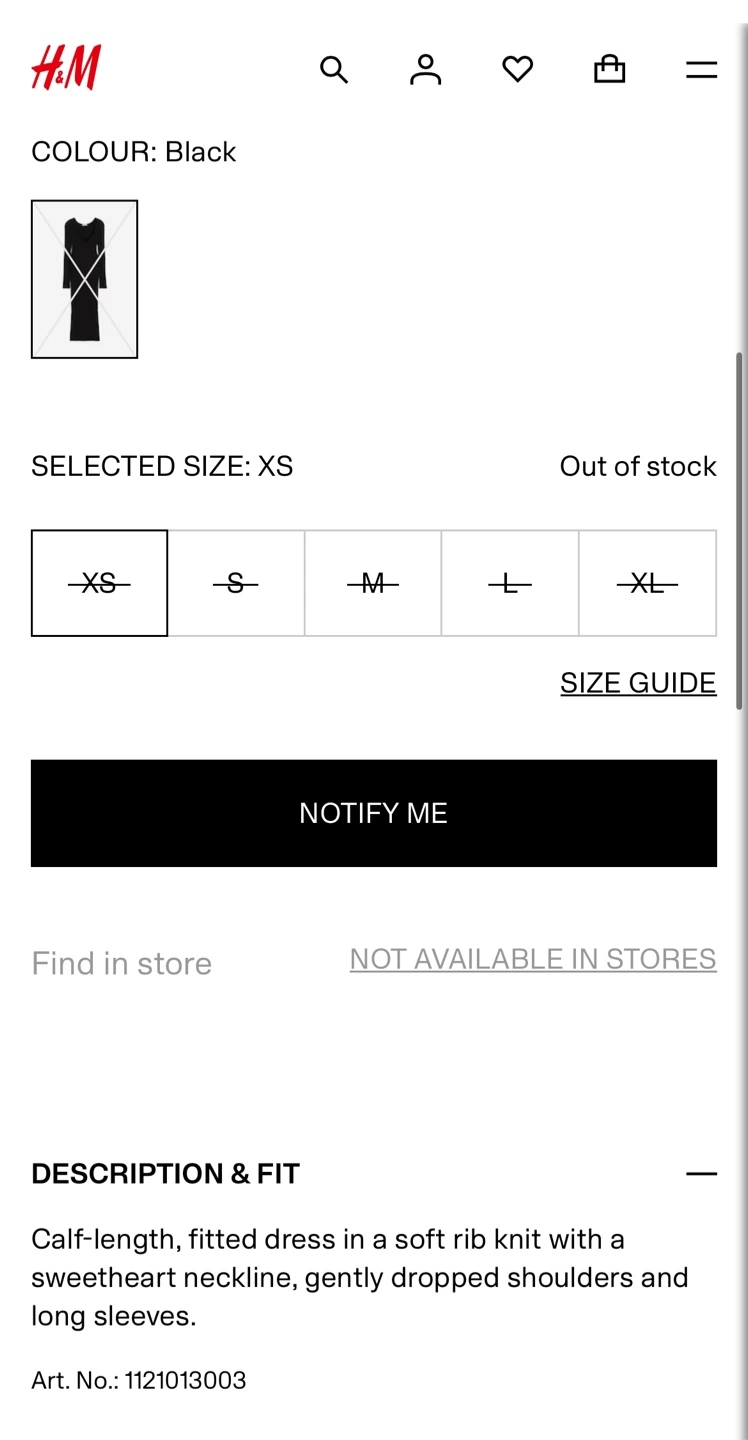Open the Size Guide link

tap(638, 683)
